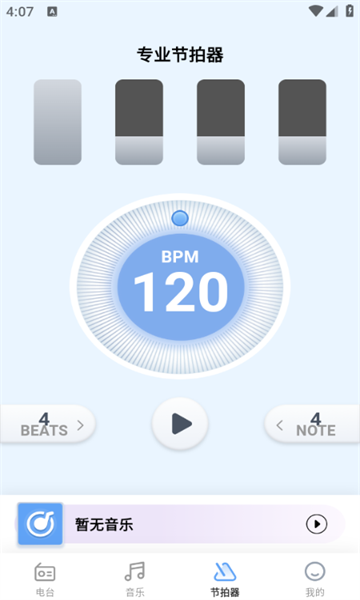Switch to the 音乐 tab

click(x=135, y=580)
